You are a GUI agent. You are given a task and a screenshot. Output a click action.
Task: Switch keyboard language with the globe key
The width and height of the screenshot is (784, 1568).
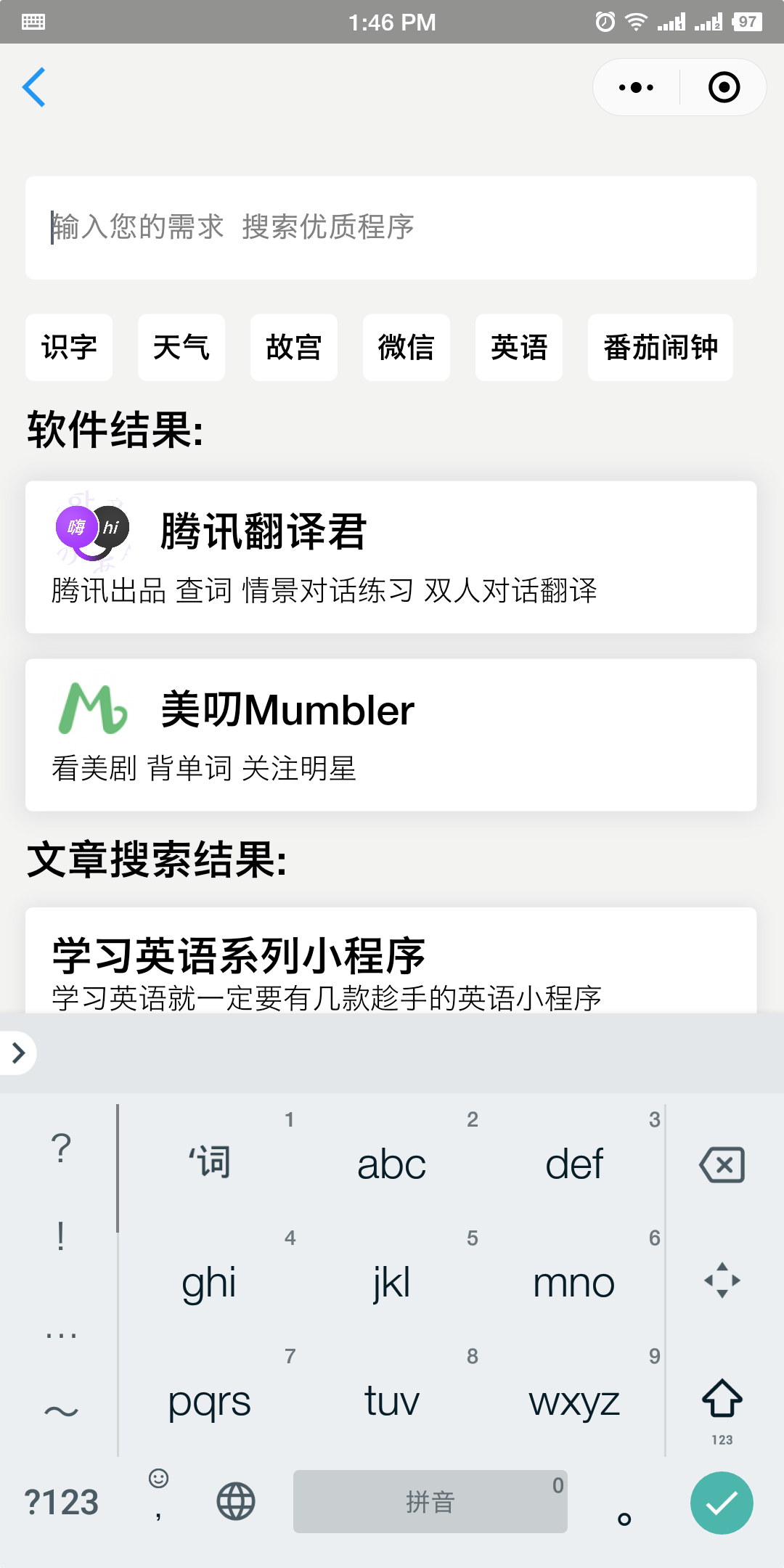pyautogui.click(x=236, y=1501)
